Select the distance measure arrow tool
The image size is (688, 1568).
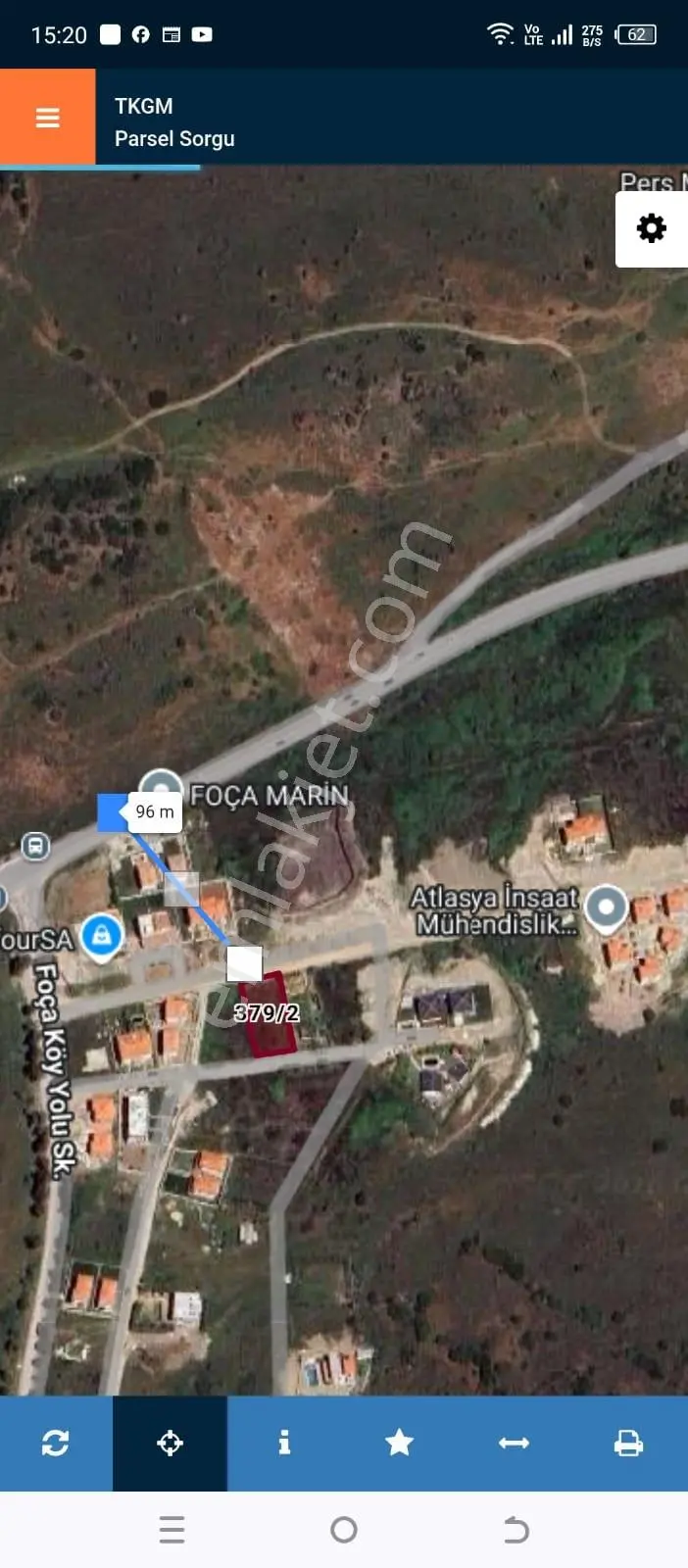pos(514,1443)
